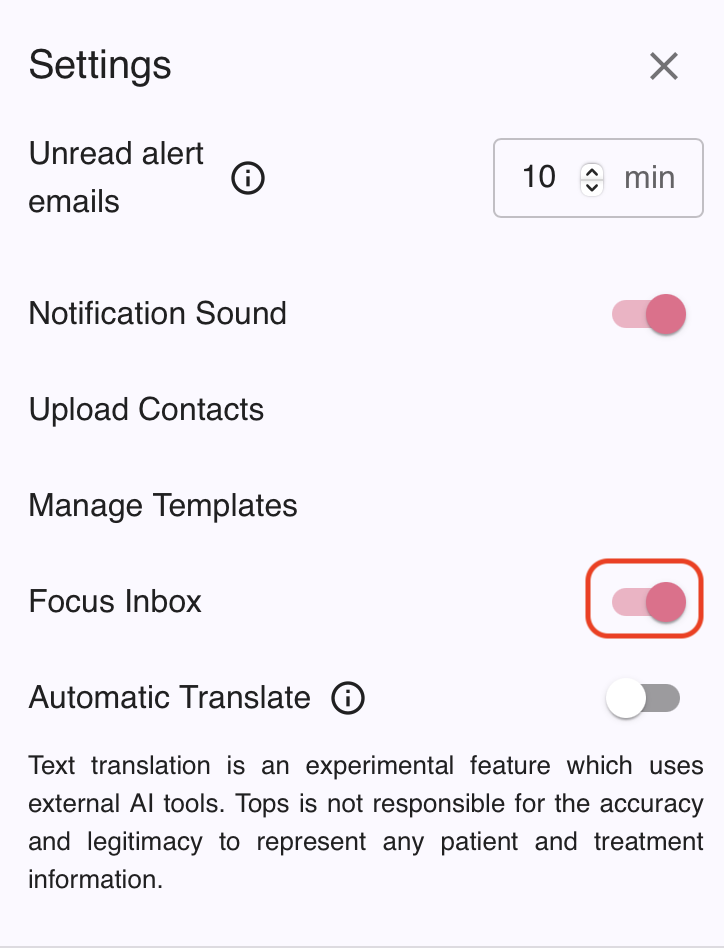The height and width of the screenshot is (948, 724).
Task: Disable the Focus Inbox switch
Action: point(649,602)
